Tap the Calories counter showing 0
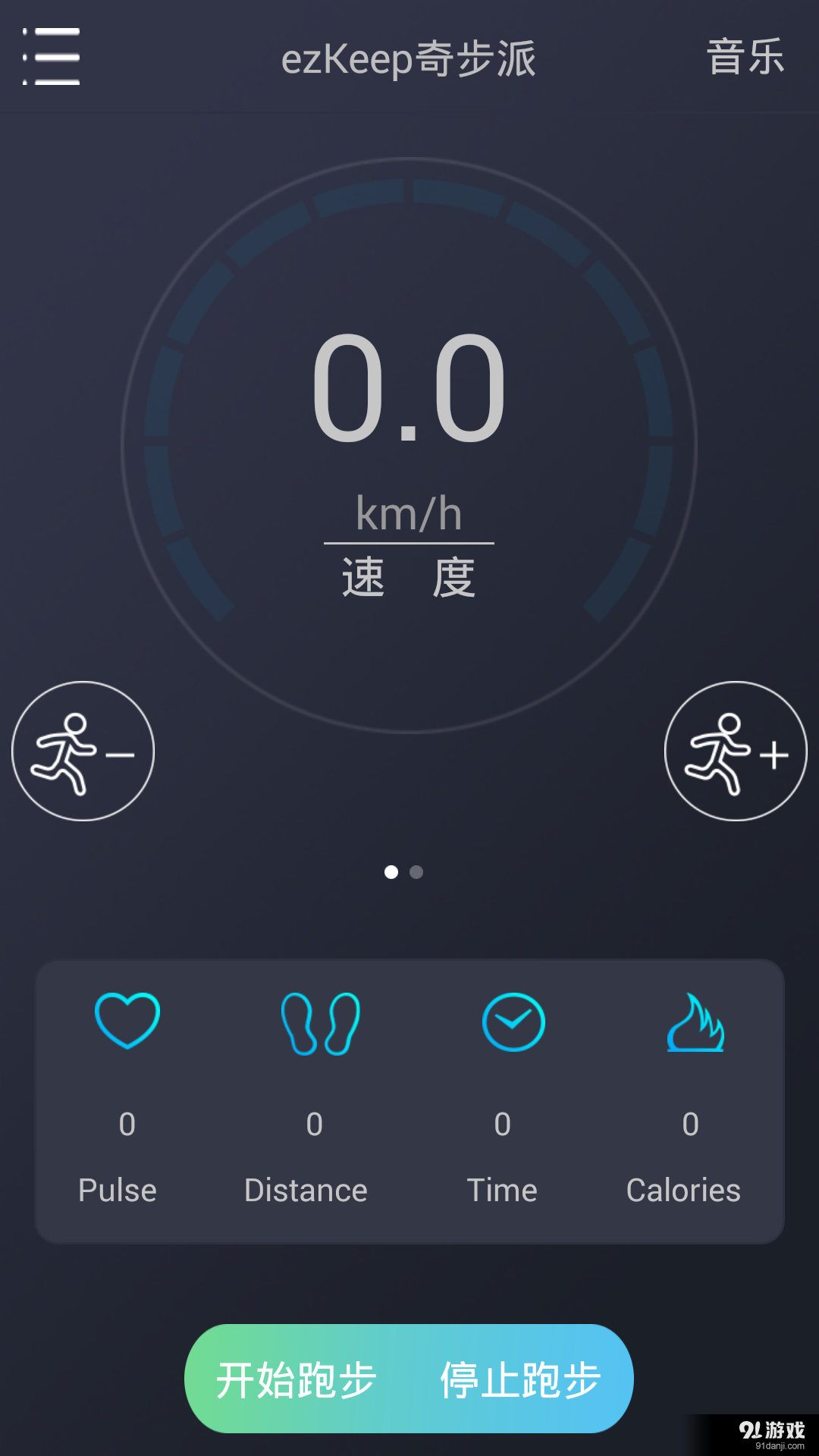 (x=689, y=1125)
